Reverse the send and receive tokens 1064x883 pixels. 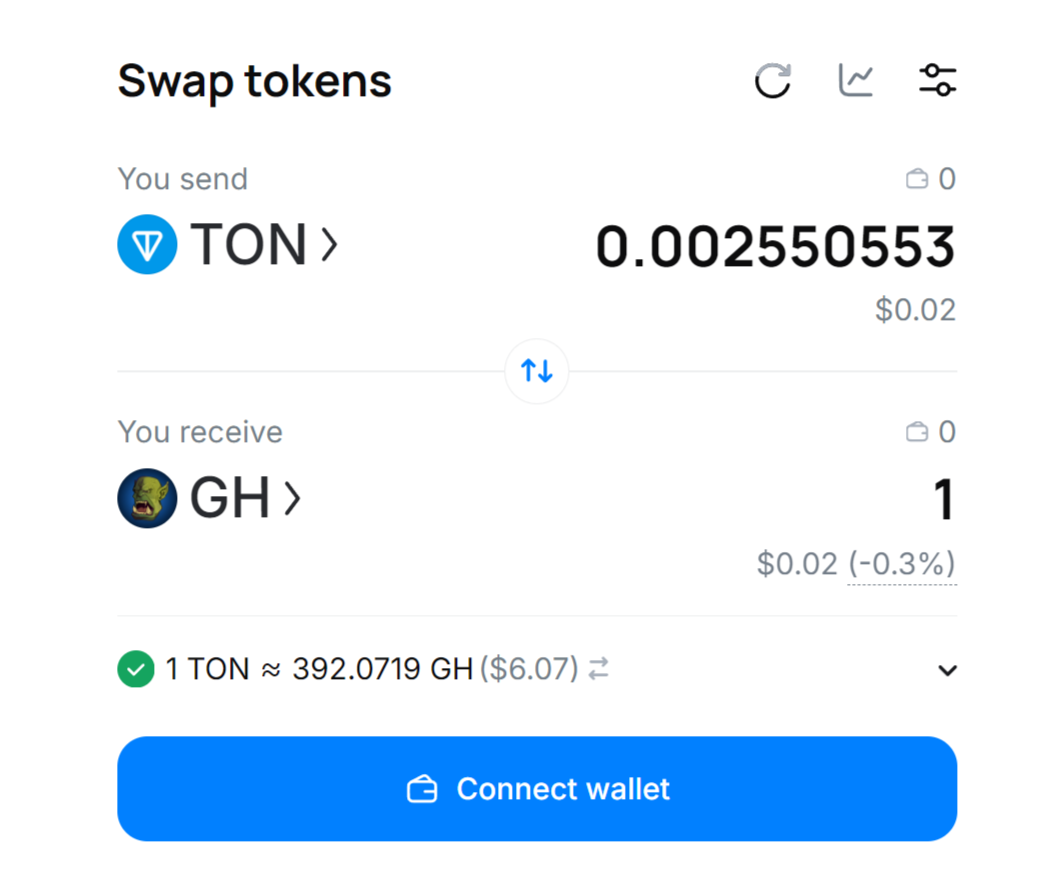pos(537,372)
